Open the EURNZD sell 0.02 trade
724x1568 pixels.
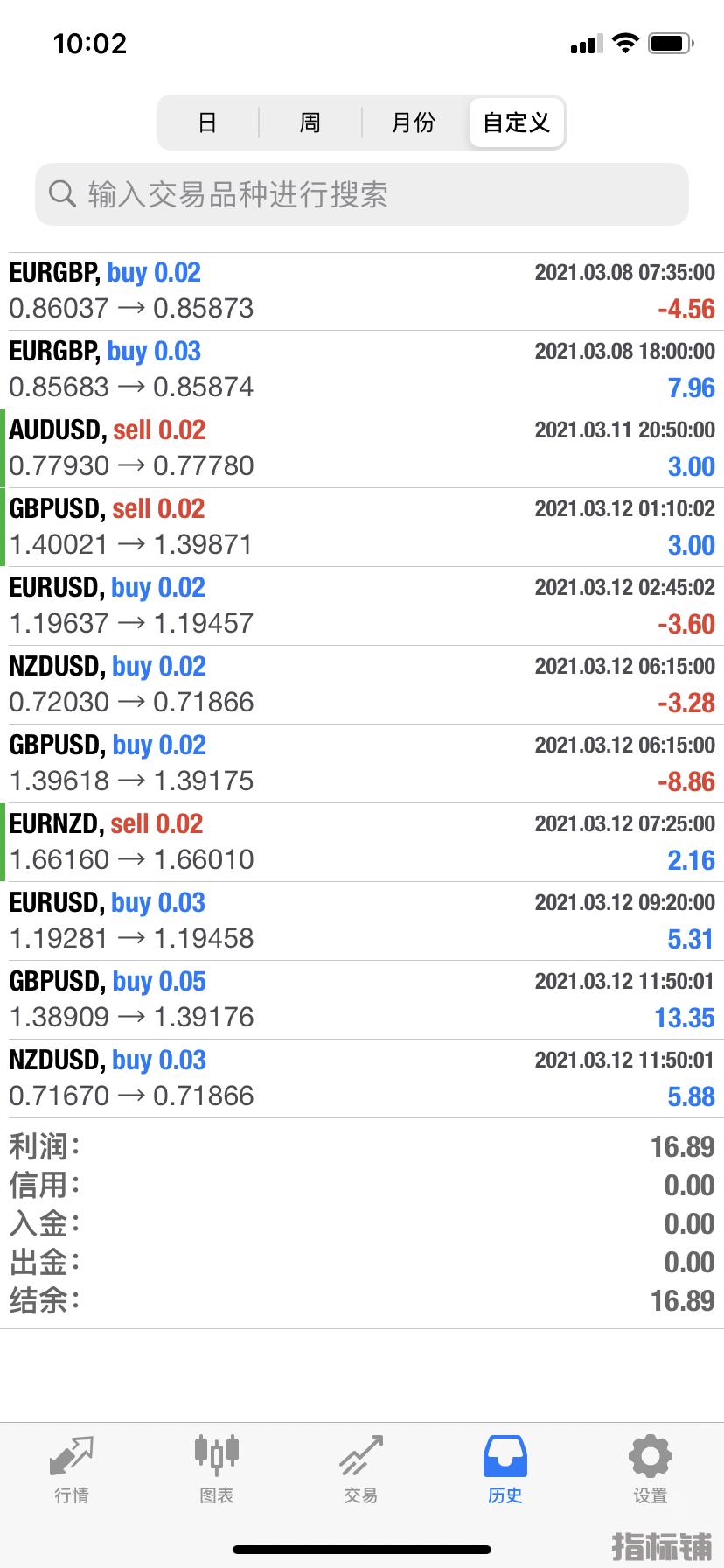pos(362,843)
